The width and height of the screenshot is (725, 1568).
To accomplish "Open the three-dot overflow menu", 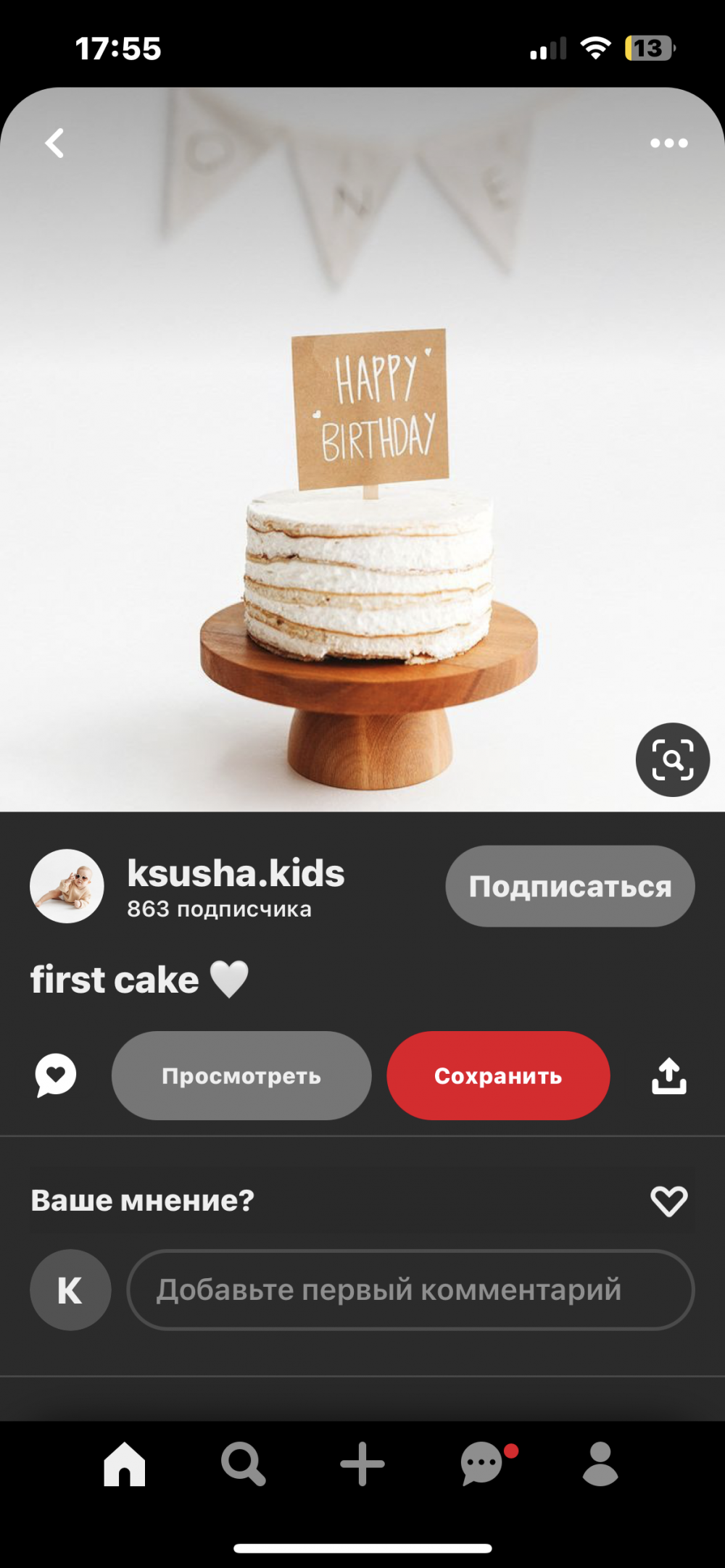I will [668, 143].
